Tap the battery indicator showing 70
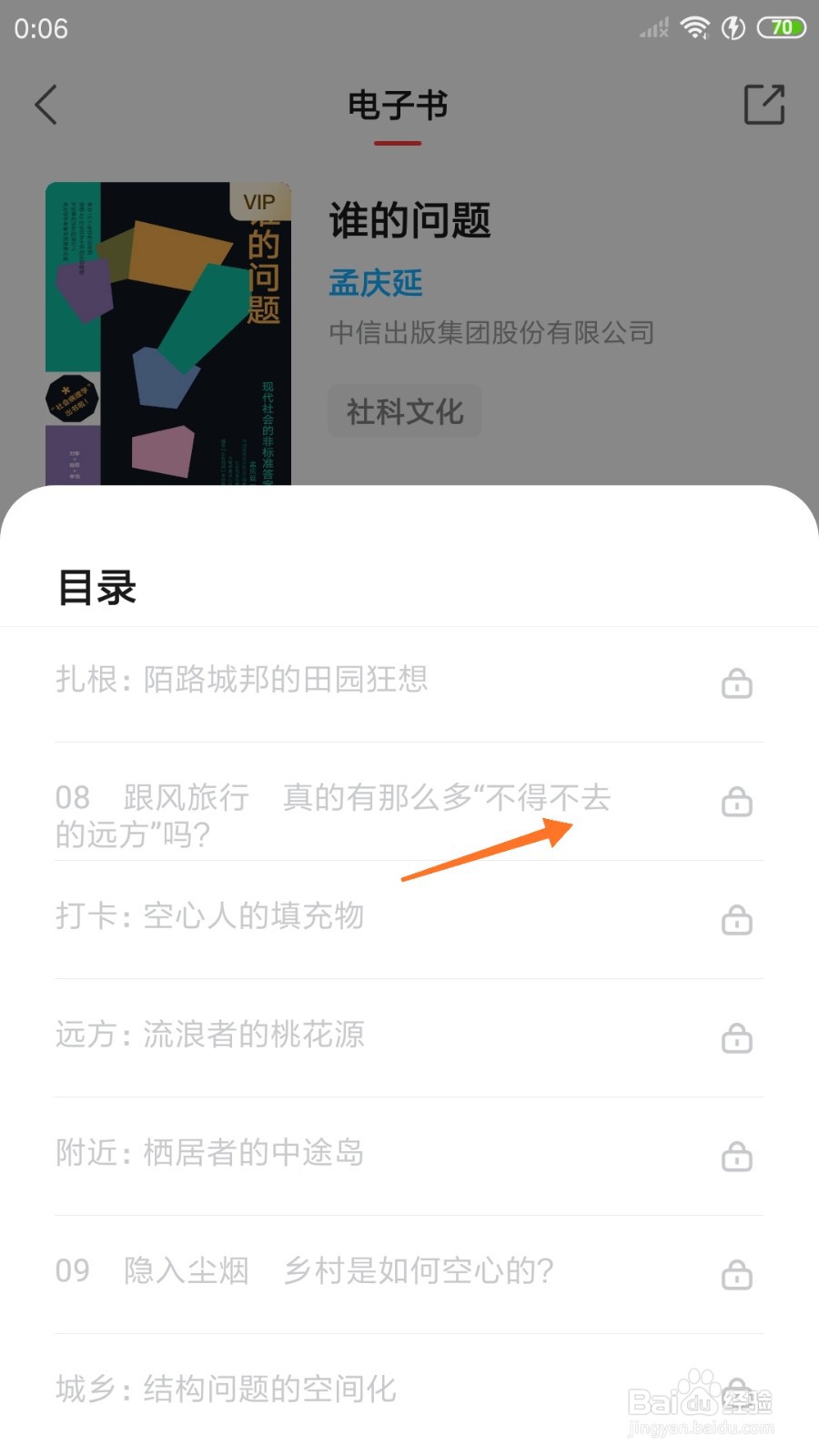Viewport: 819px width, 1456px height. (779, 27)
